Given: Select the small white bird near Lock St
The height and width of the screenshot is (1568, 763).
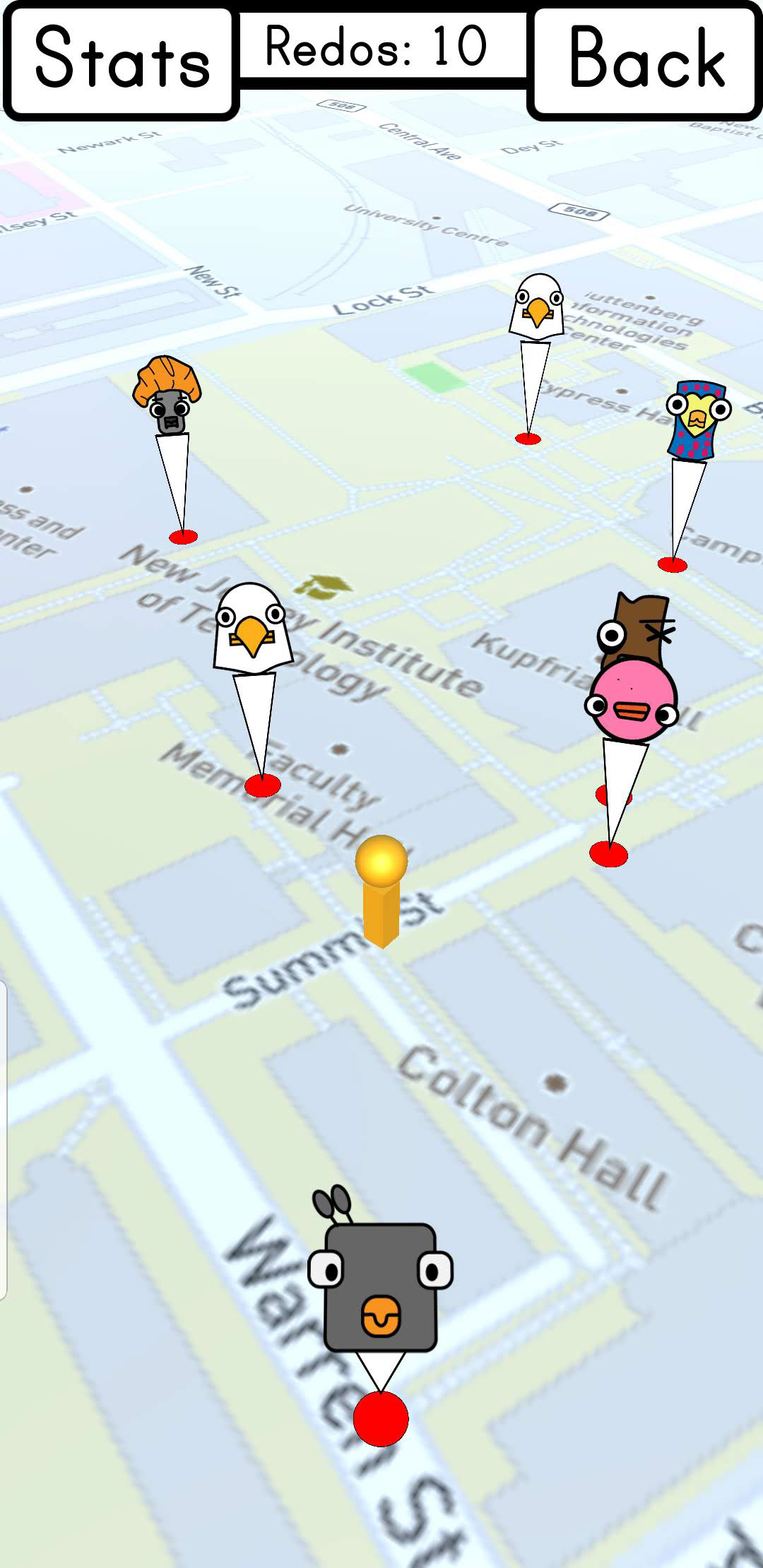Looking at the screenshot, I should 537,307.
